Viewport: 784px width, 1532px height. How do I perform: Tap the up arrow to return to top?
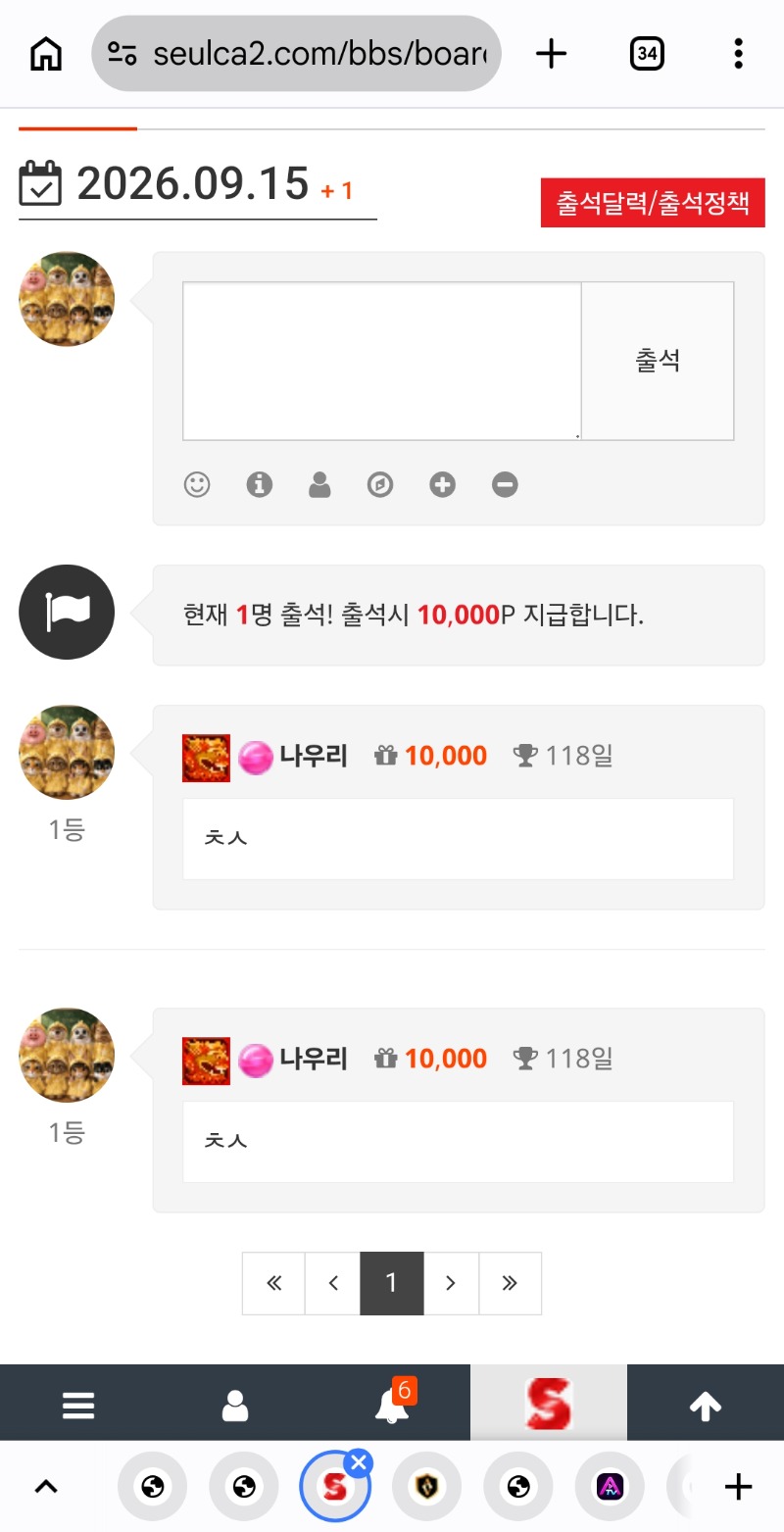[706, 1407]
